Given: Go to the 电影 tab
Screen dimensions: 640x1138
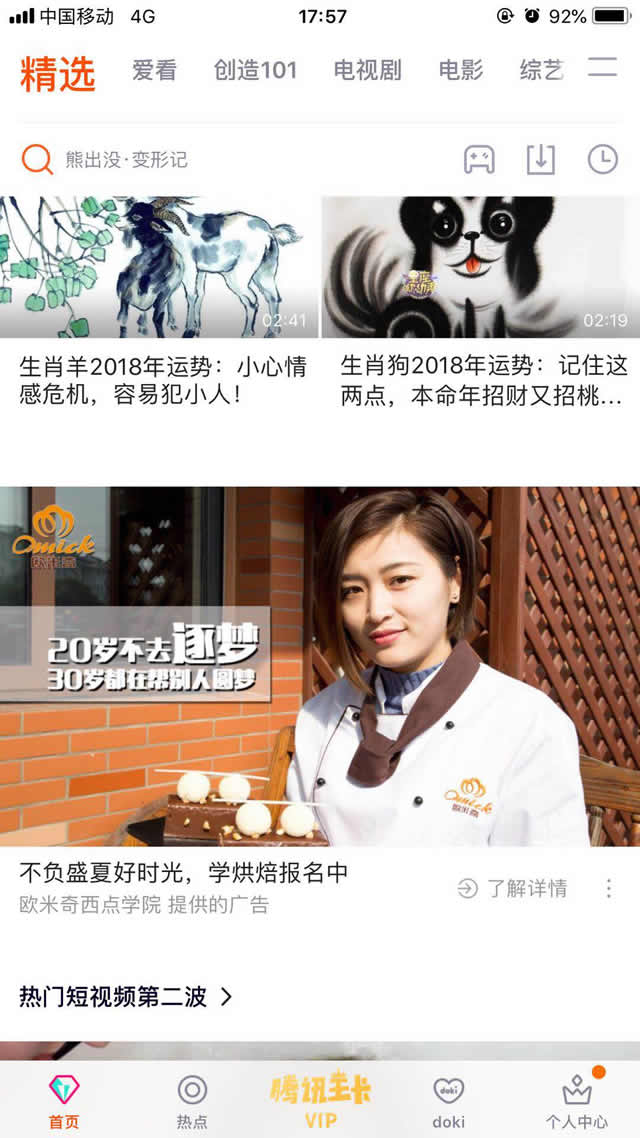Looking at the screenshot, I should (x=460, y=70).
